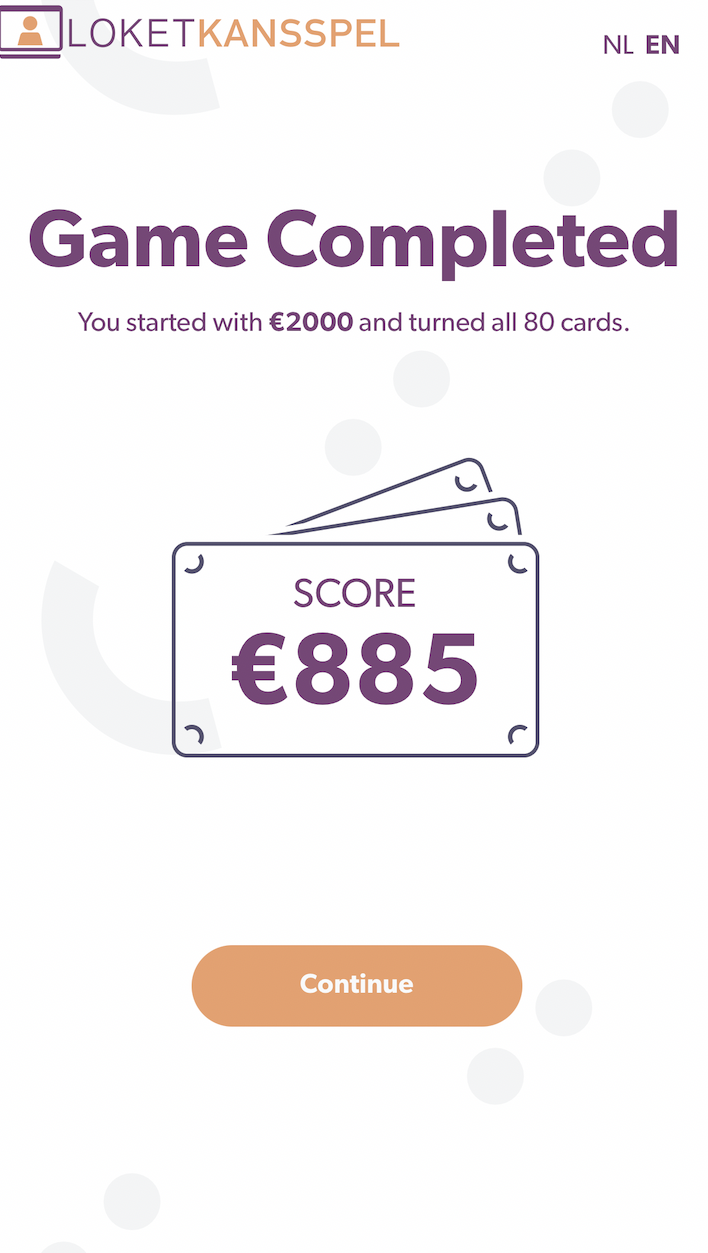The image size is (708, 1253).
Task: Switch language to NL
Action: (617, 45)
